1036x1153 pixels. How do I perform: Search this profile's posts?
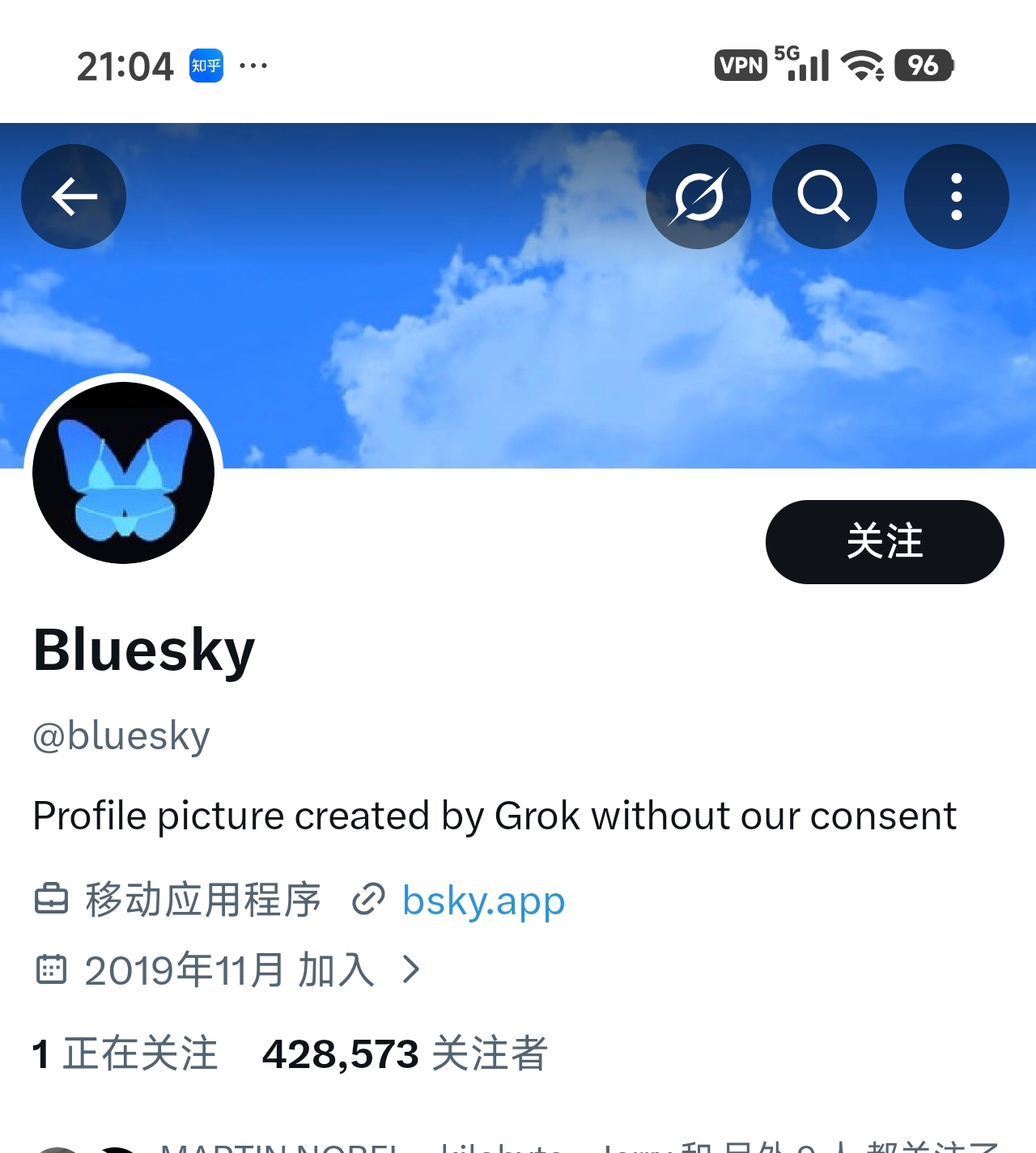pos(824,197)
